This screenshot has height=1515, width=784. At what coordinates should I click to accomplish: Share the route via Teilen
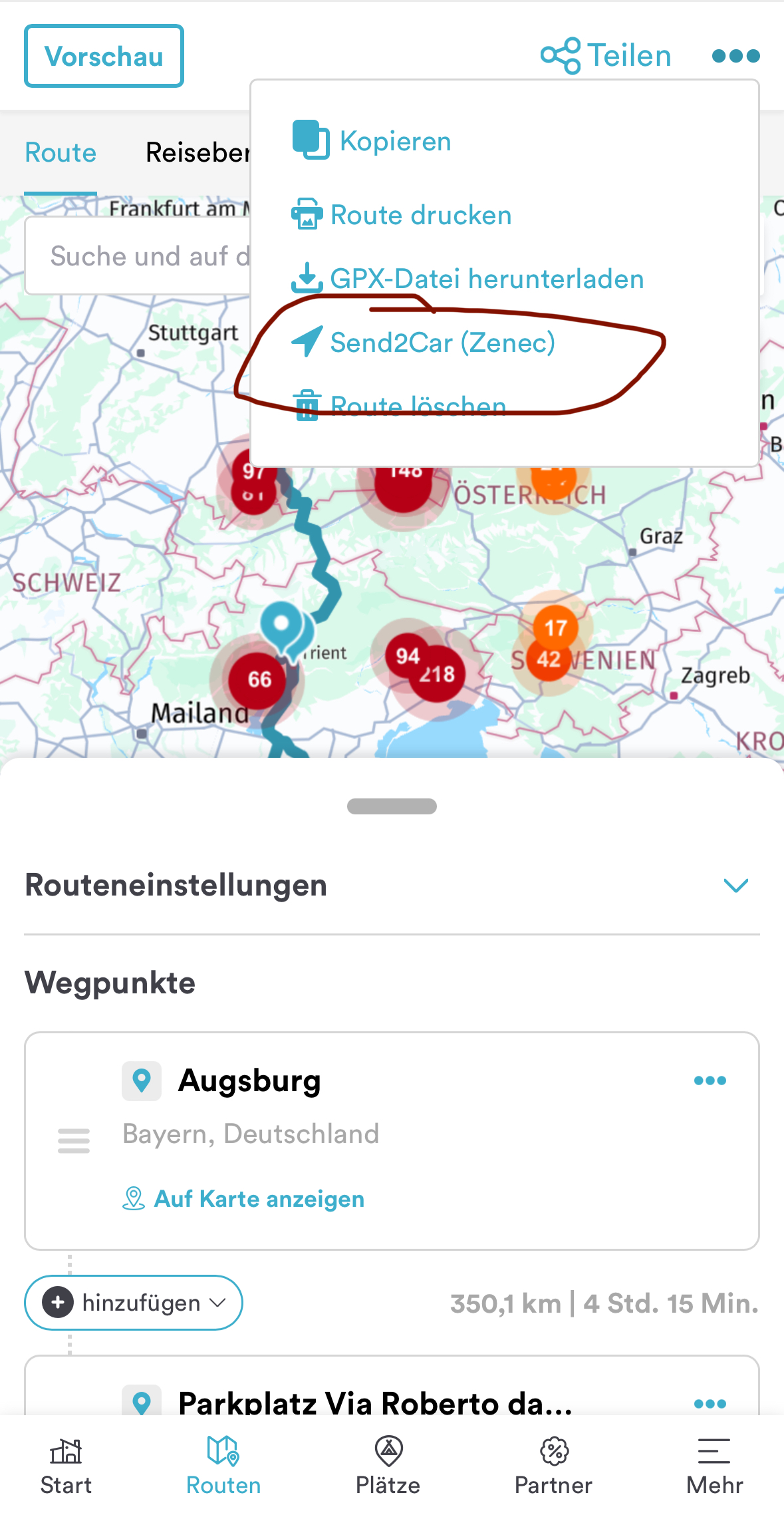[606, 56]
